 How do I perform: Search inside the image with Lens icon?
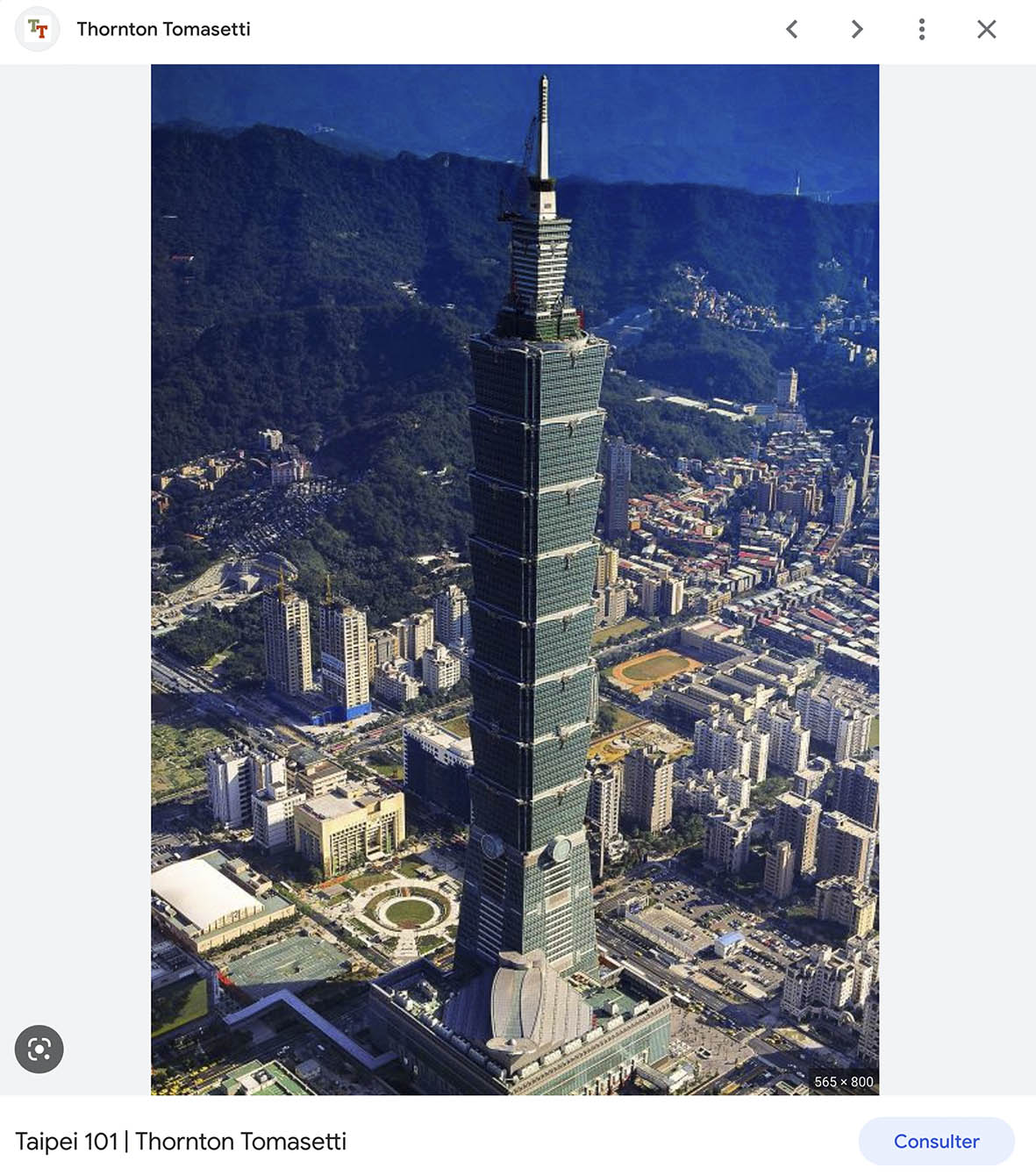tap(39, 1049)
